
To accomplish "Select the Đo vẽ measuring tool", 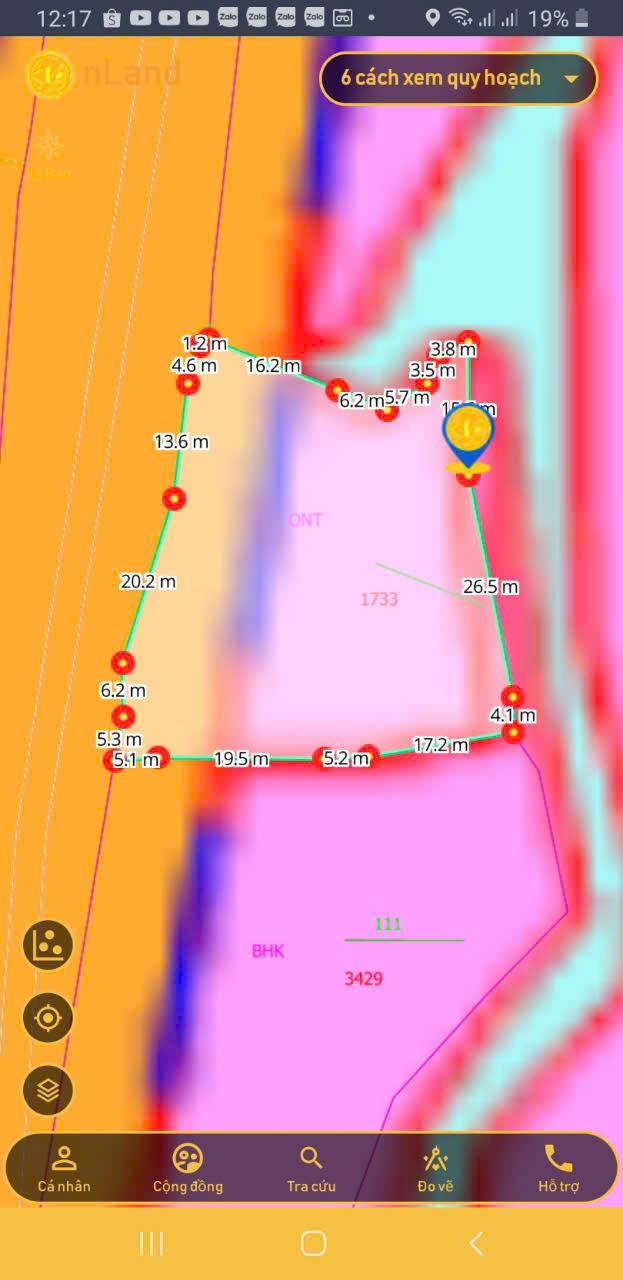I will [x=435, y=1170].
